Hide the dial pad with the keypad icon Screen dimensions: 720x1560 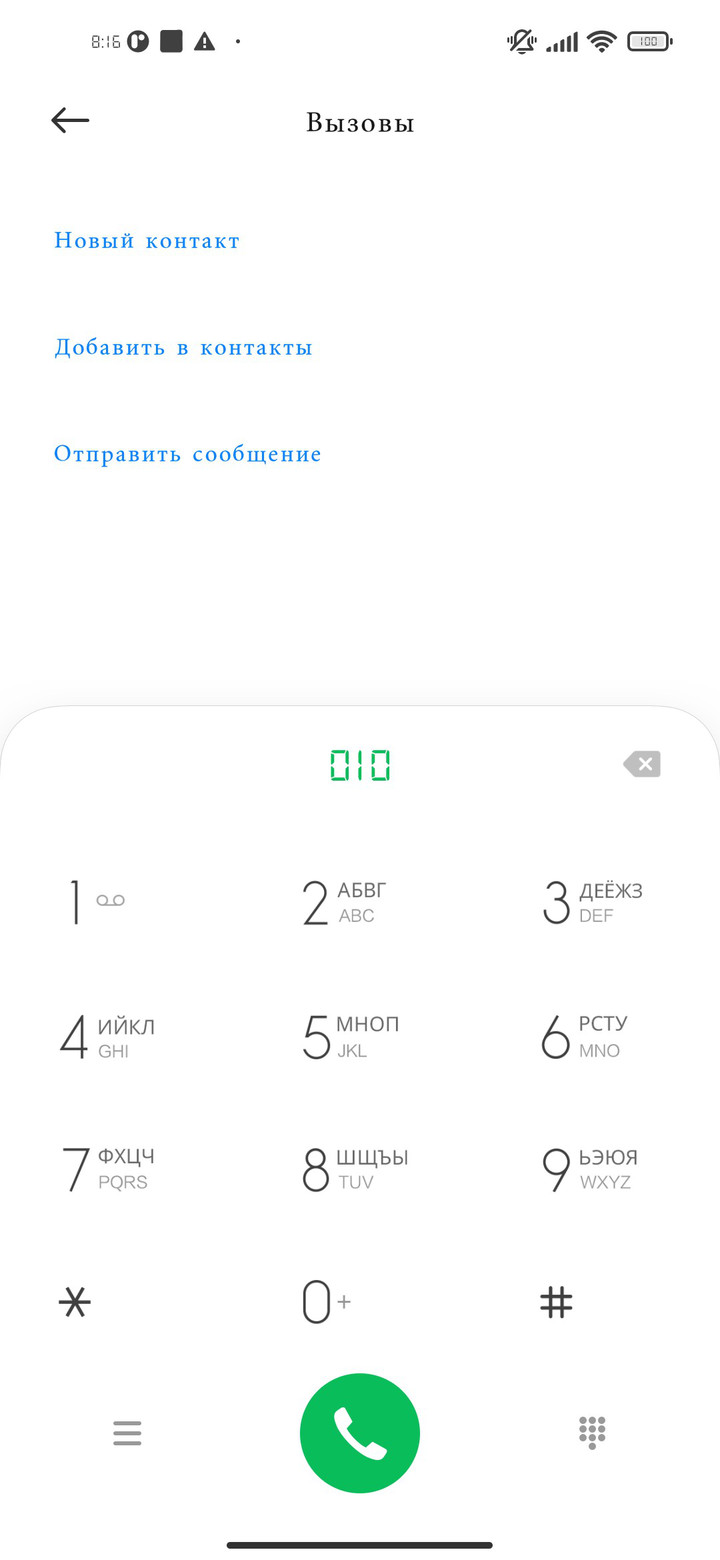pos(592,1433)
